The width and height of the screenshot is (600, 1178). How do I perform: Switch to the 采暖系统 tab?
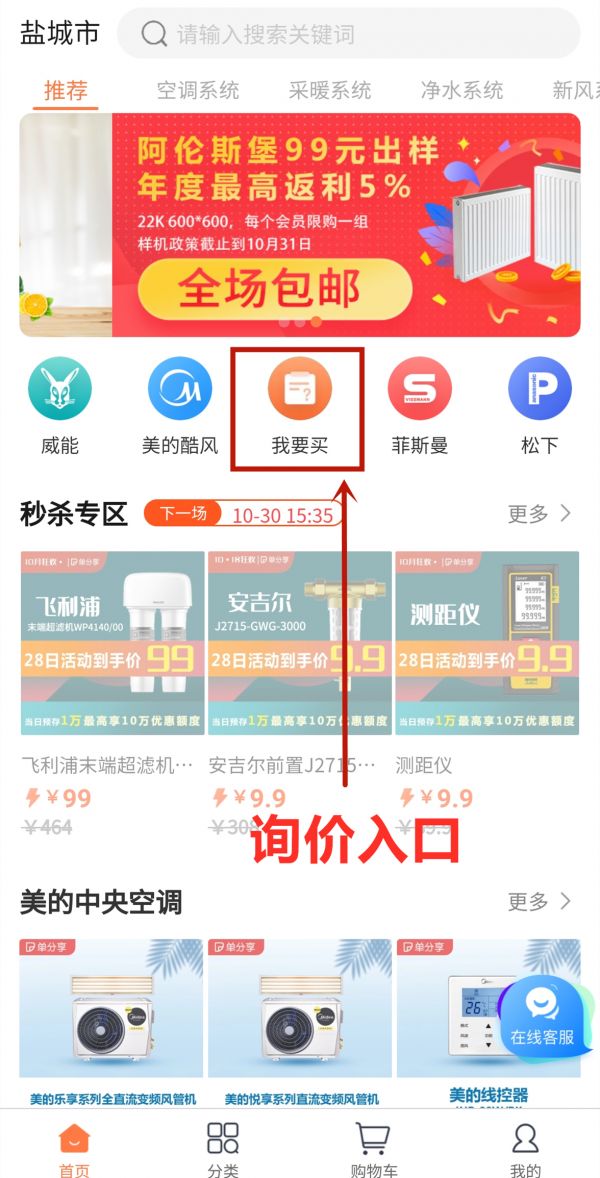329,90
